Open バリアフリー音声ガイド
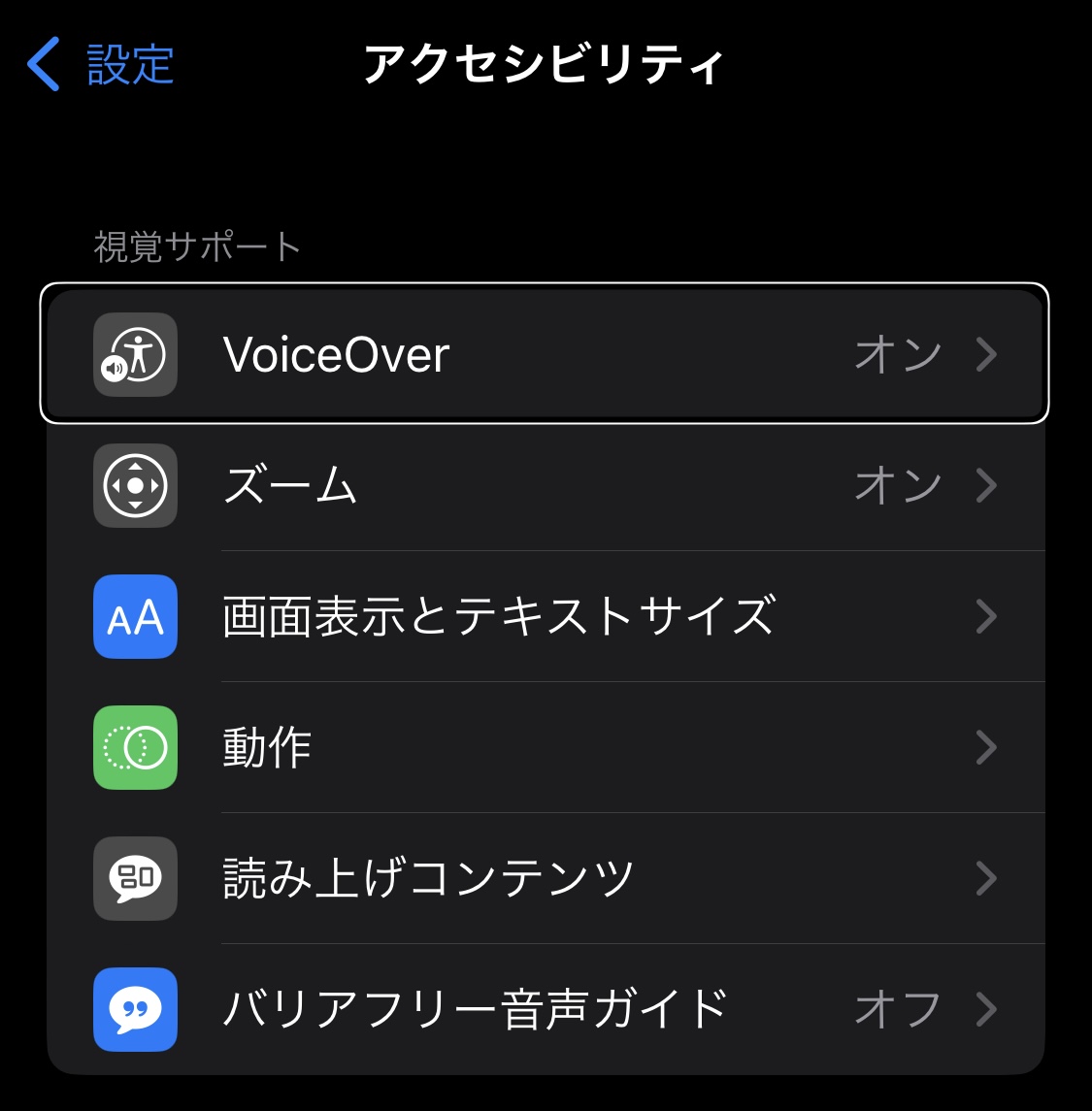The height and width of the screenshot is (1111, 1092). 544,1009
